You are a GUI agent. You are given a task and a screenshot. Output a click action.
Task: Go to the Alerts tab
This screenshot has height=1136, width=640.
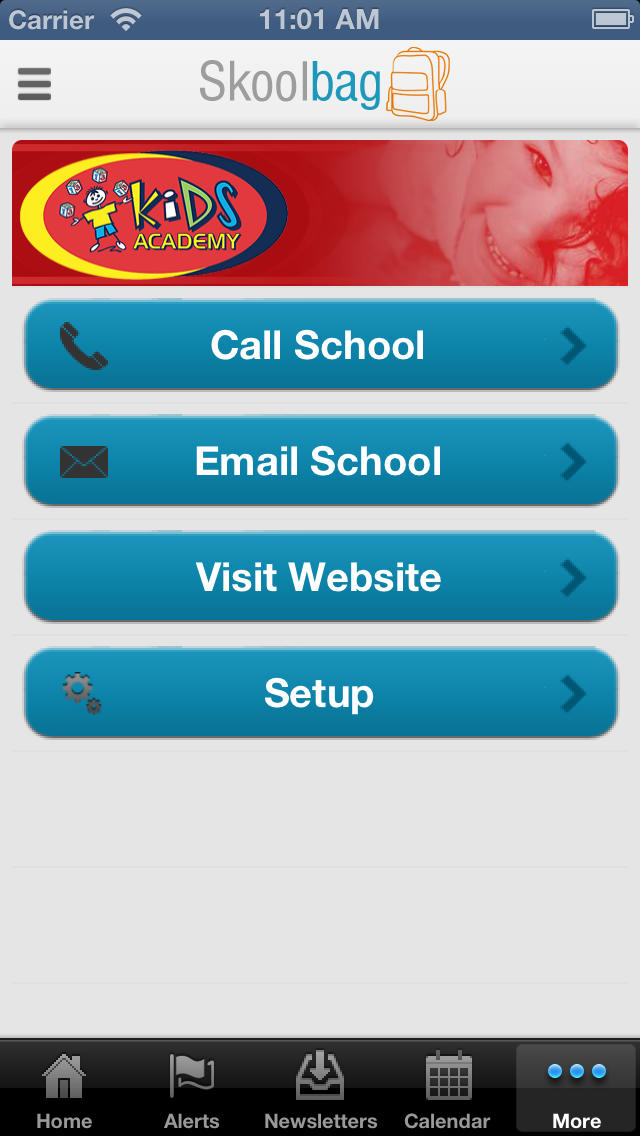pos(191,1089)
